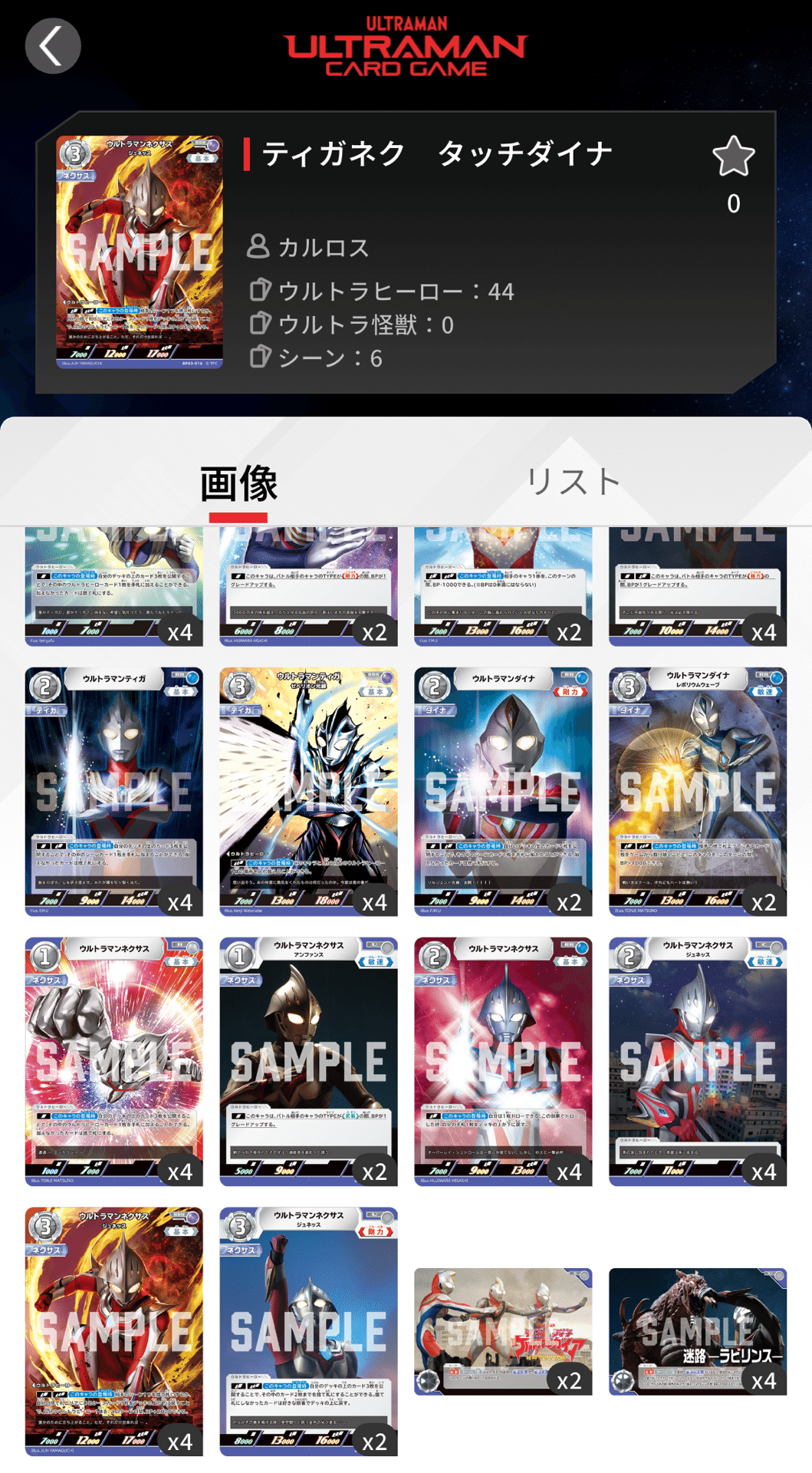
Task: Tap the favorite count showing 0
Action: [x=733, y=203]
